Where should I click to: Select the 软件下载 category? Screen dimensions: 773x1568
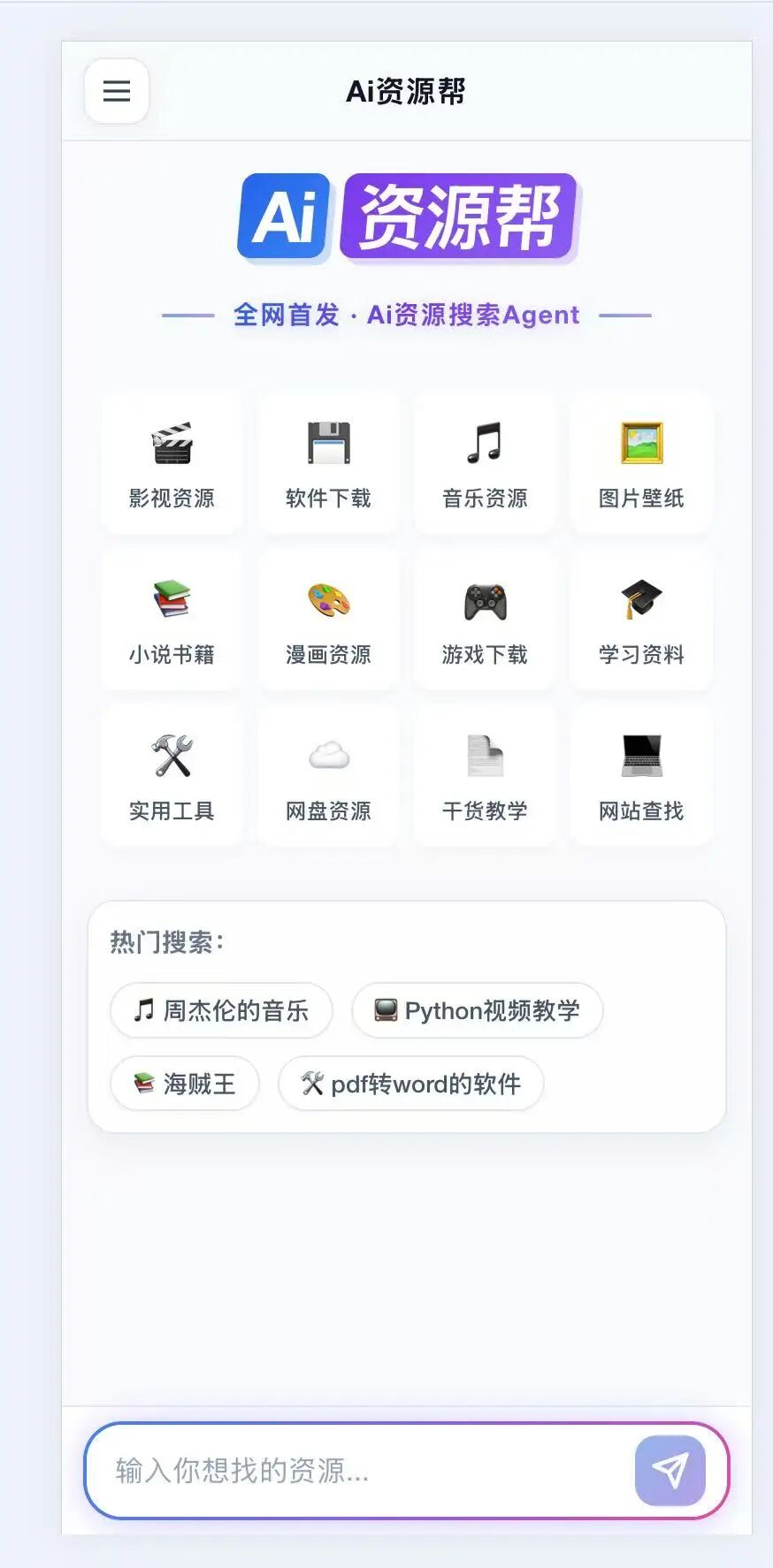[328, 464]
